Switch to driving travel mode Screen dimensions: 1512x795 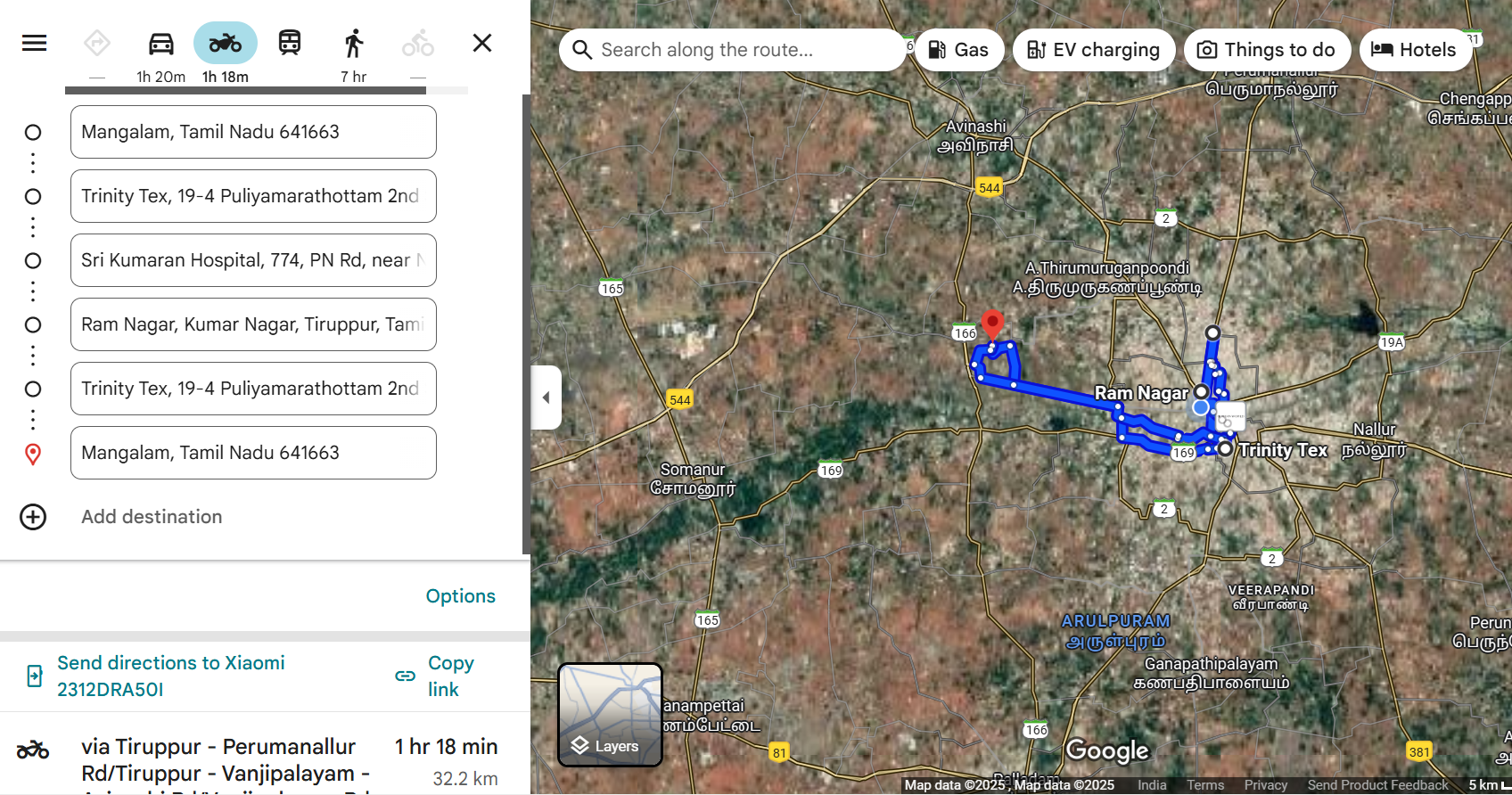coord(161,43)
